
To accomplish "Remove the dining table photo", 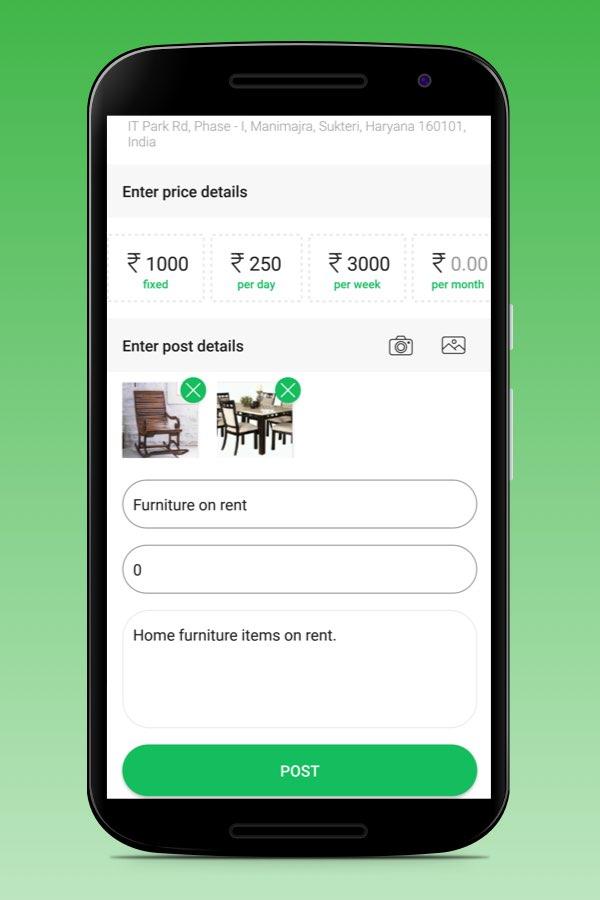I will click(288, 390).
